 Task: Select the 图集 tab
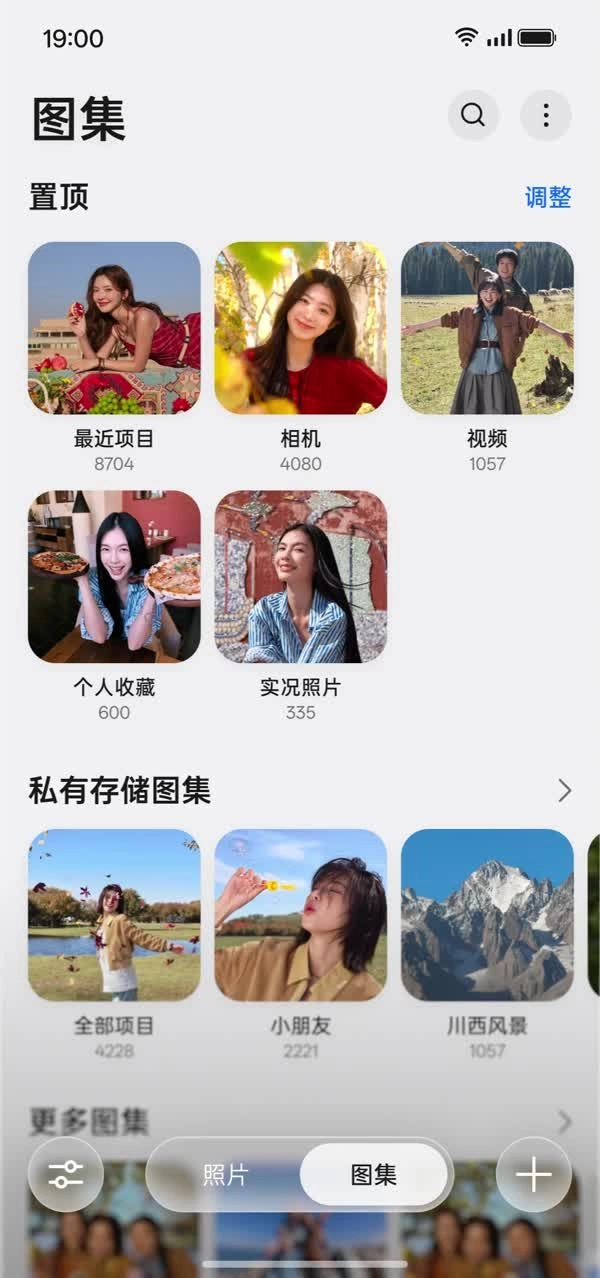click(x=374, y=1175)
